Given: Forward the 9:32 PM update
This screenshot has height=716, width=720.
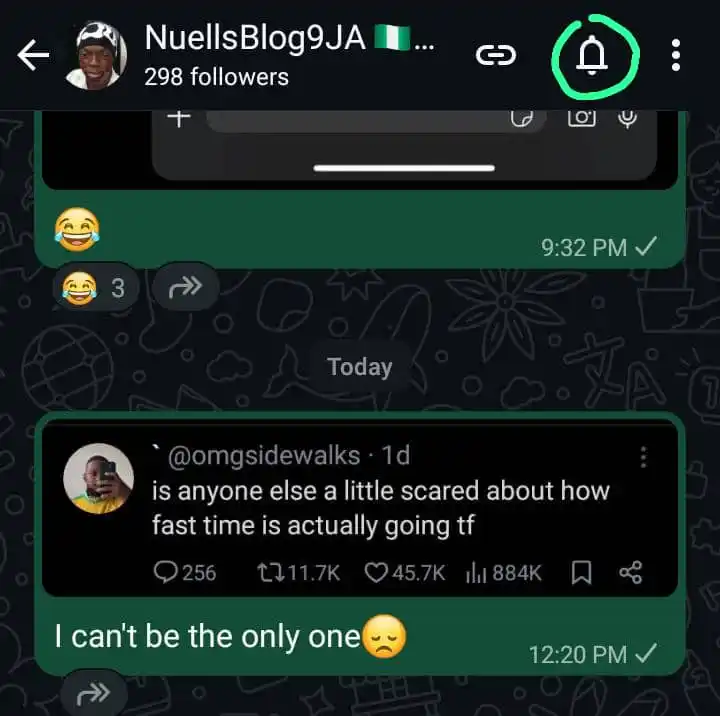Looking at the screenshot, I should tap(186, 288).
